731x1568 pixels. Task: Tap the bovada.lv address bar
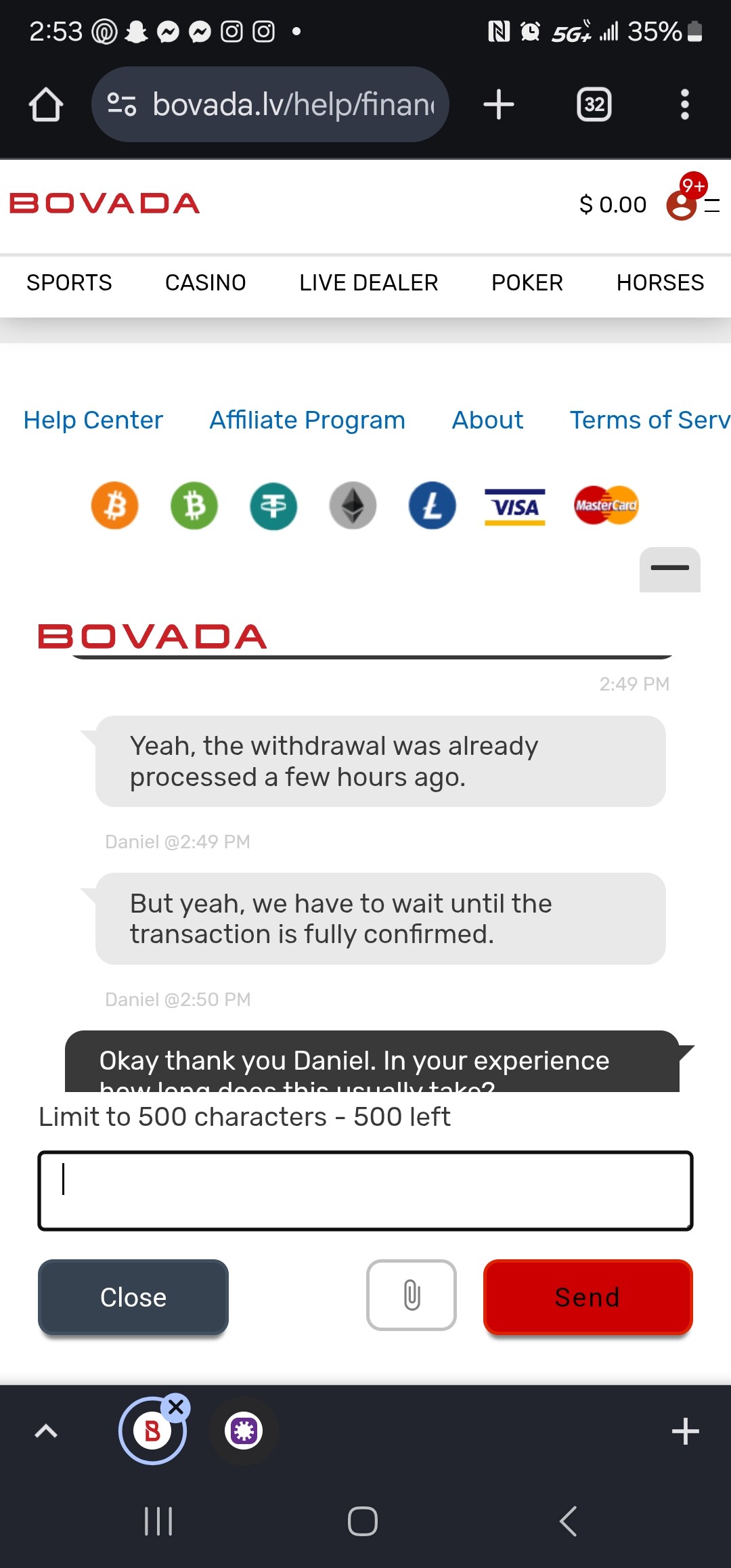[x=271, y=105]
